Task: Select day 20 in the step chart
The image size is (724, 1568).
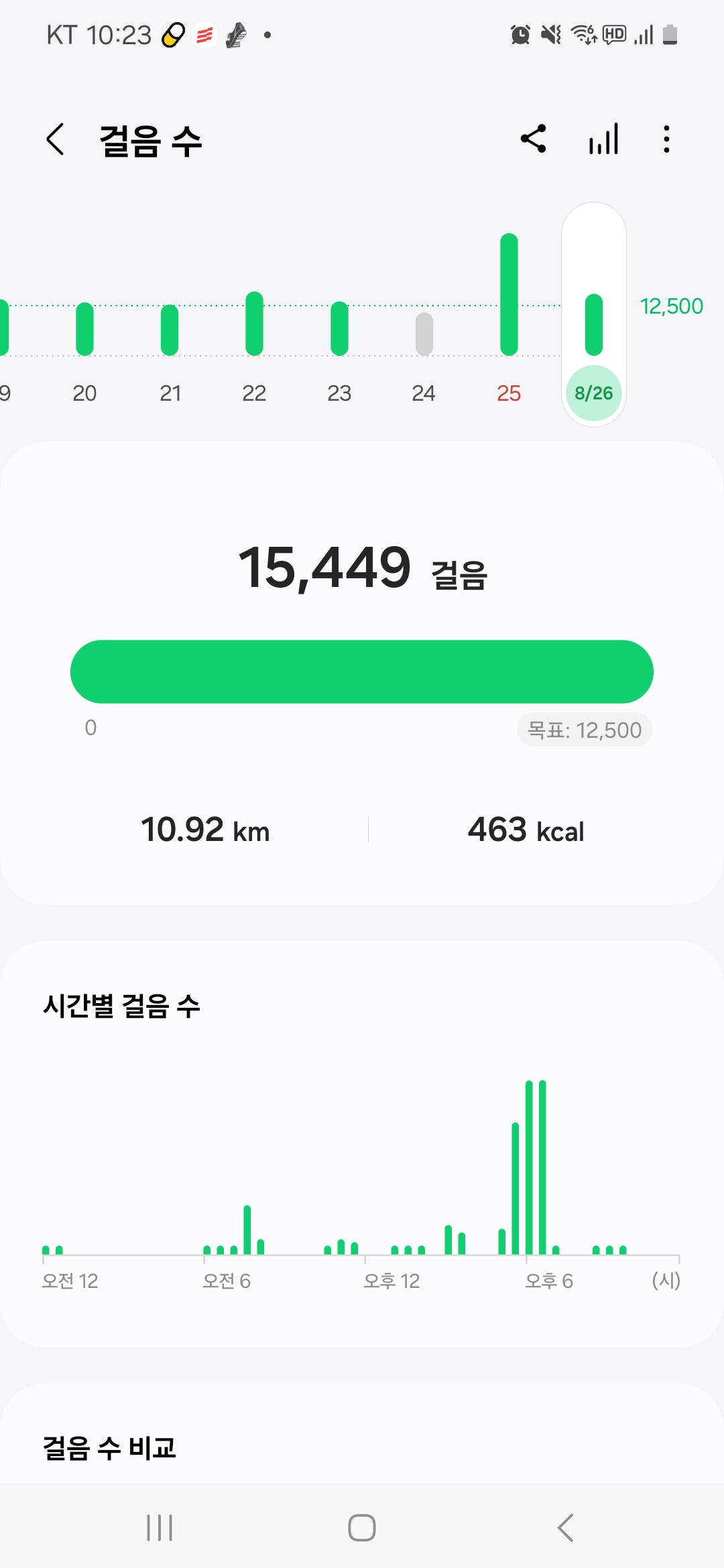Action: 84,348
